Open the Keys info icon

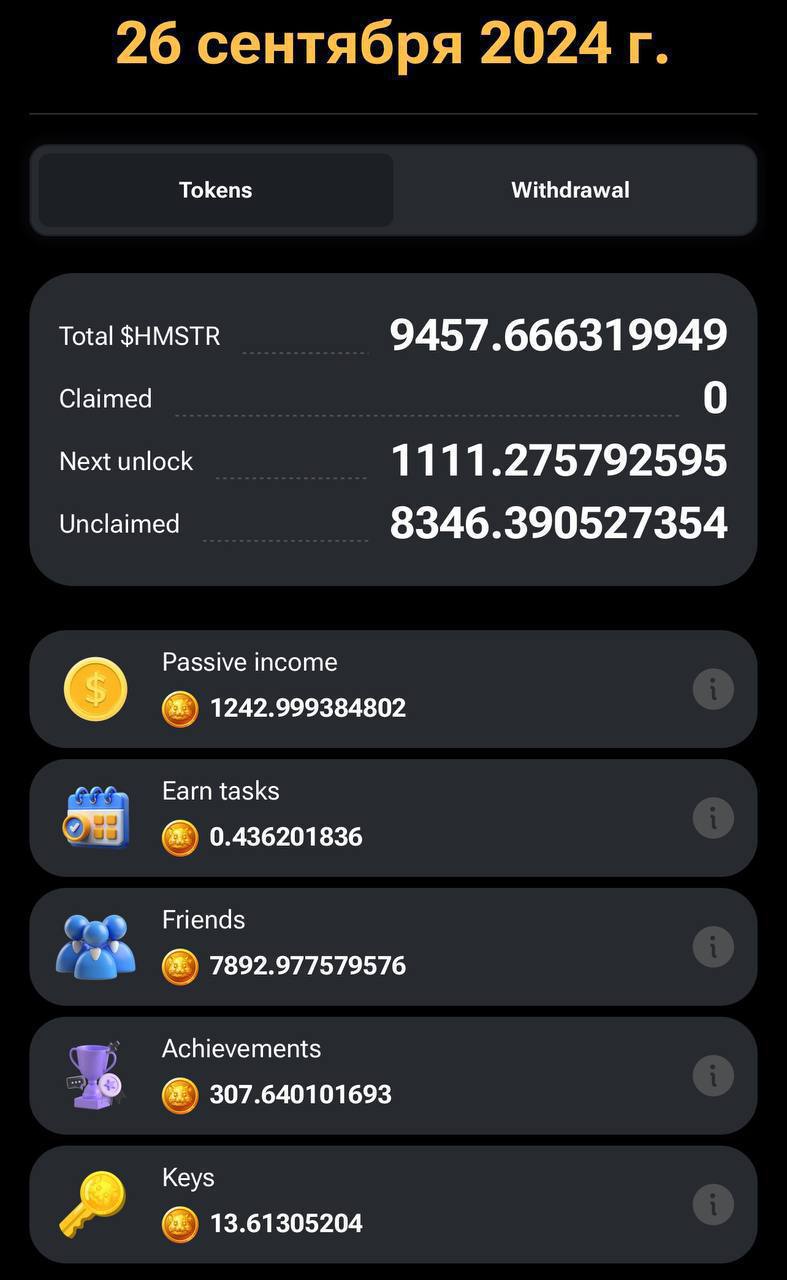tap(713, 1205)
